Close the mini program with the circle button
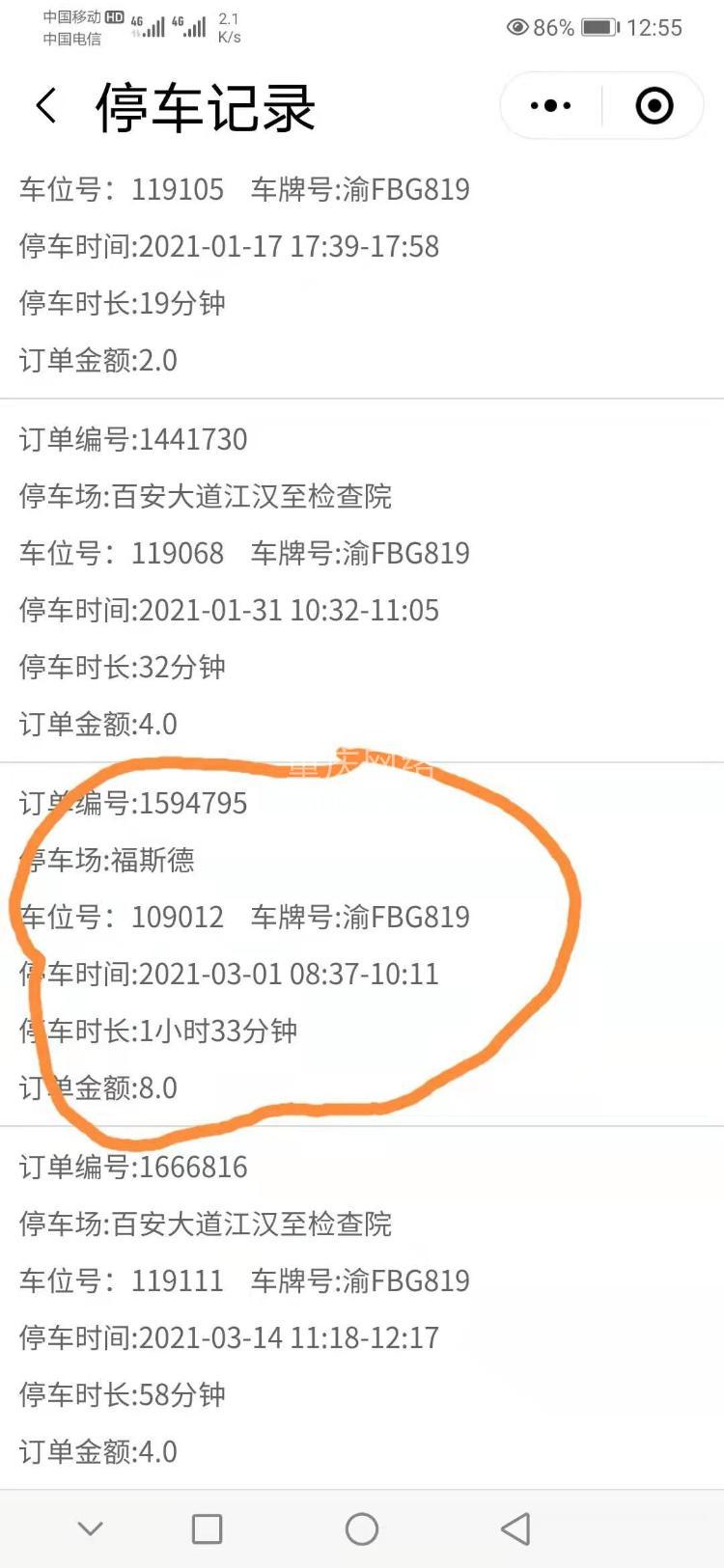 654,105
